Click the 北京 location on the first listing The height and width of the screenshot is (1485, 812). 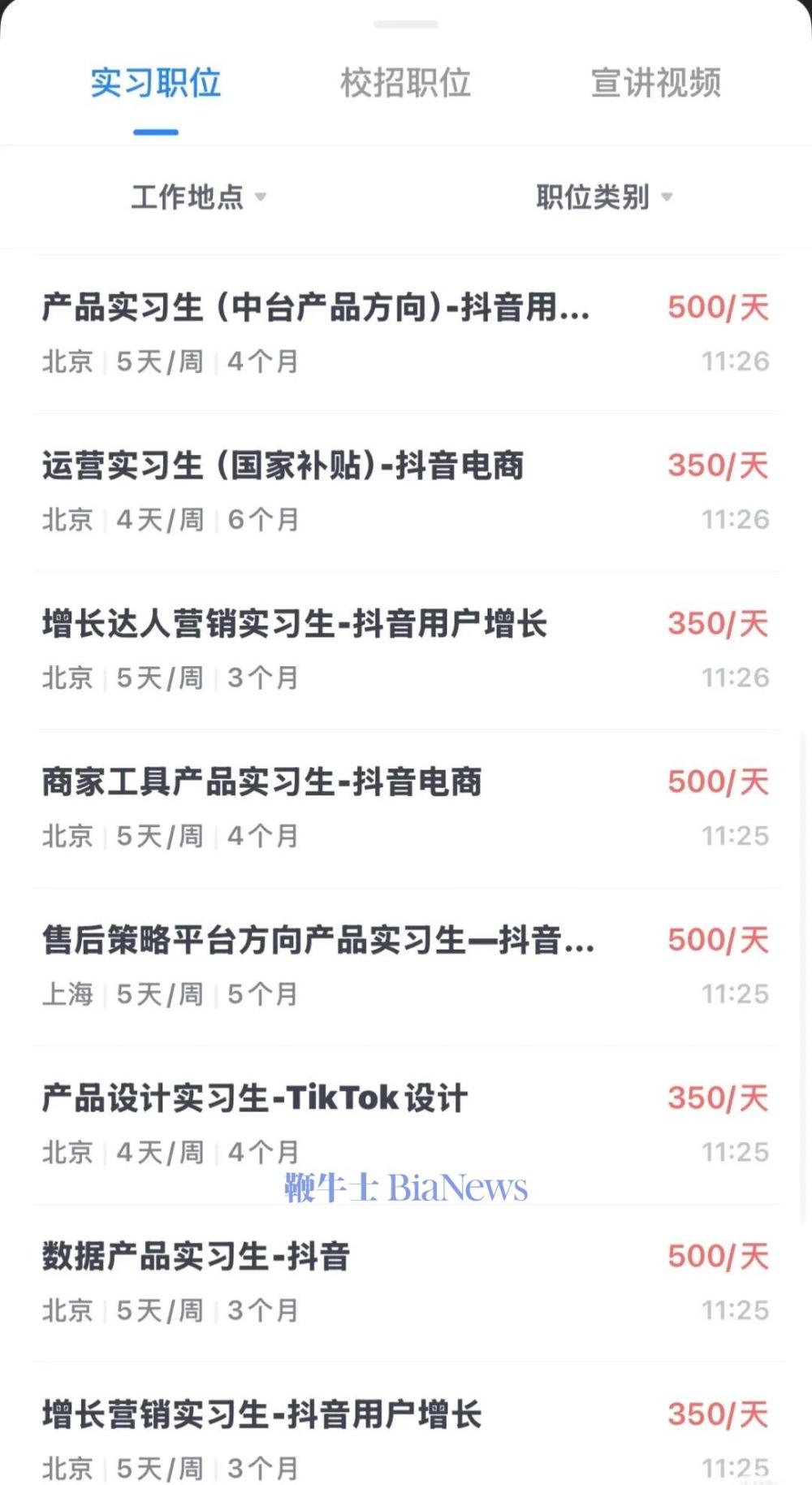67,362
